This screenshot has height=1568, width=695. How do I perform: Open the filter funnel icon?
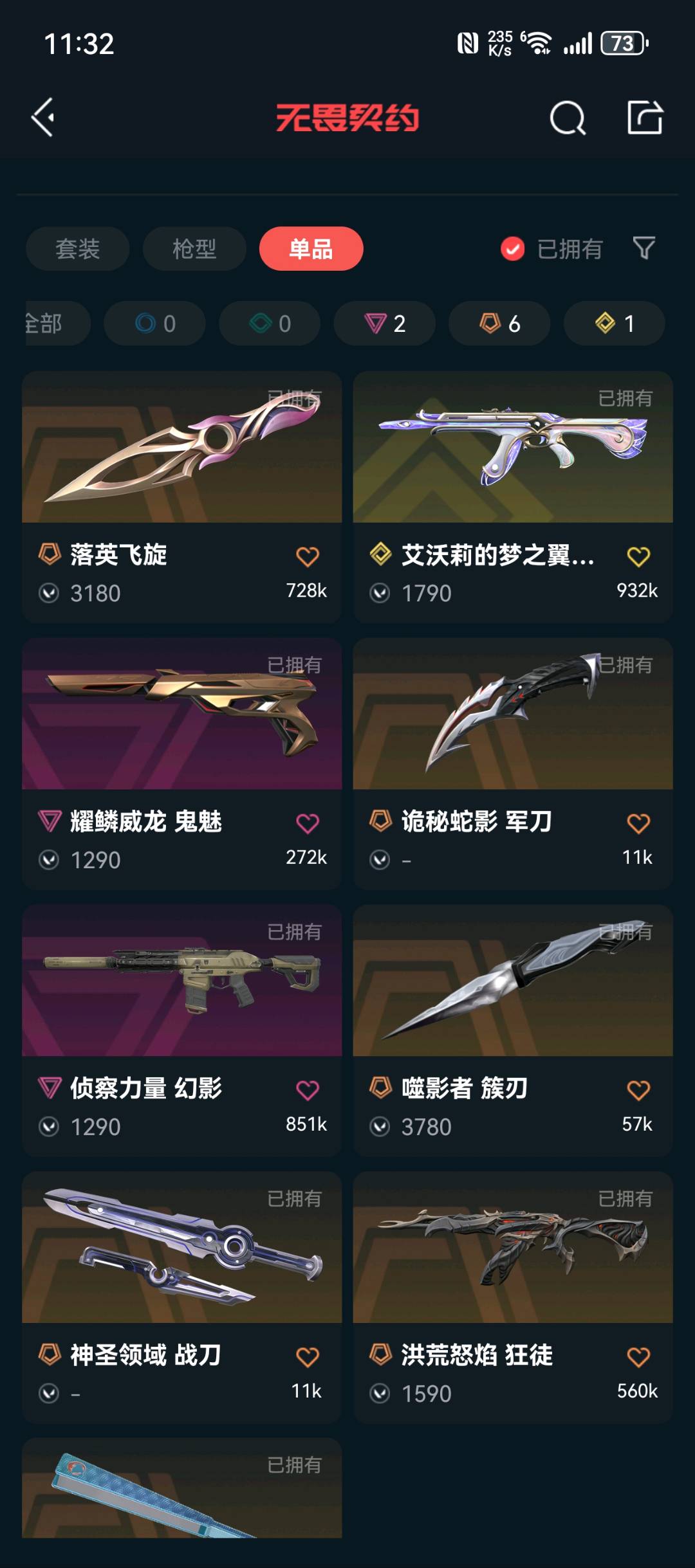644,248
